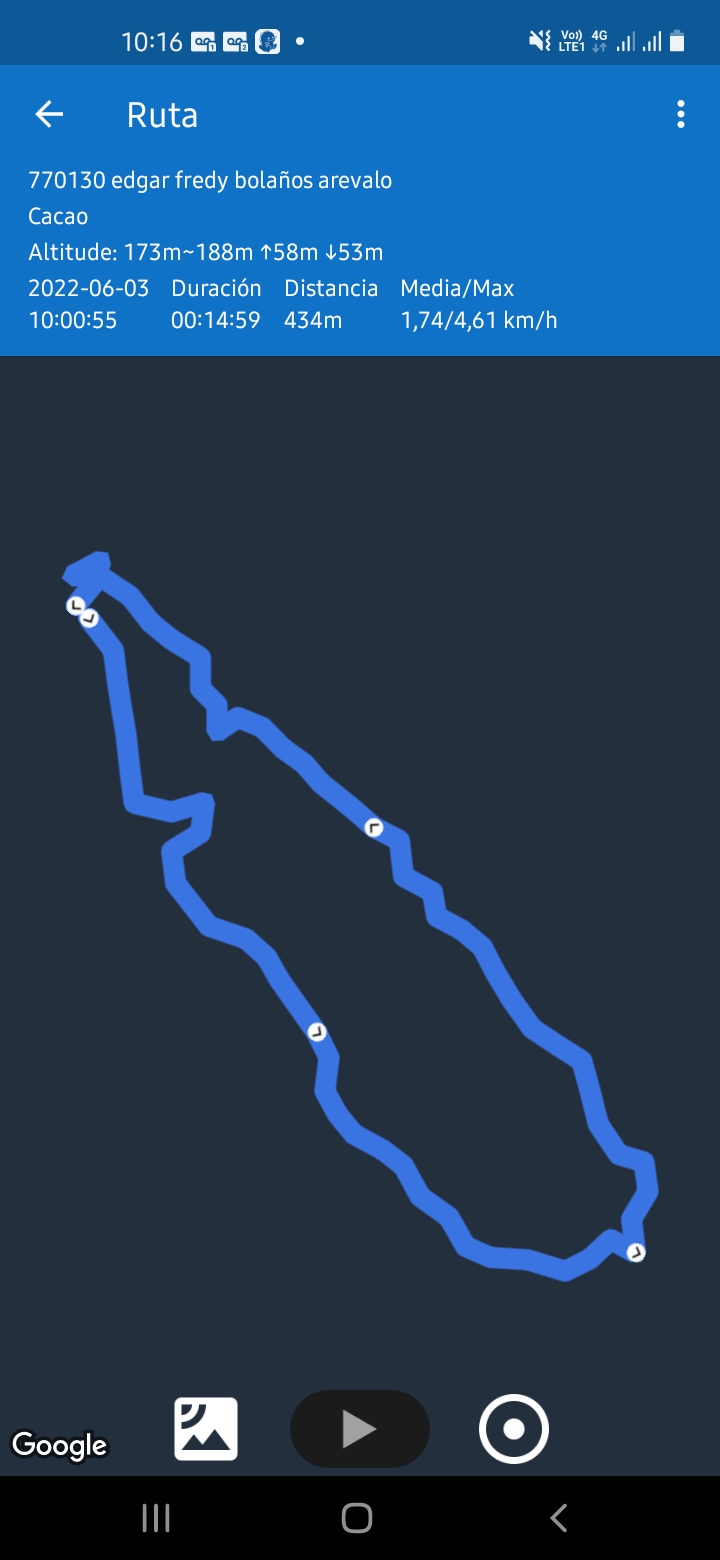The height and width of the screenshot is (1560, 720).
Task: Switch the map layer type
Action: point(206,1429)
